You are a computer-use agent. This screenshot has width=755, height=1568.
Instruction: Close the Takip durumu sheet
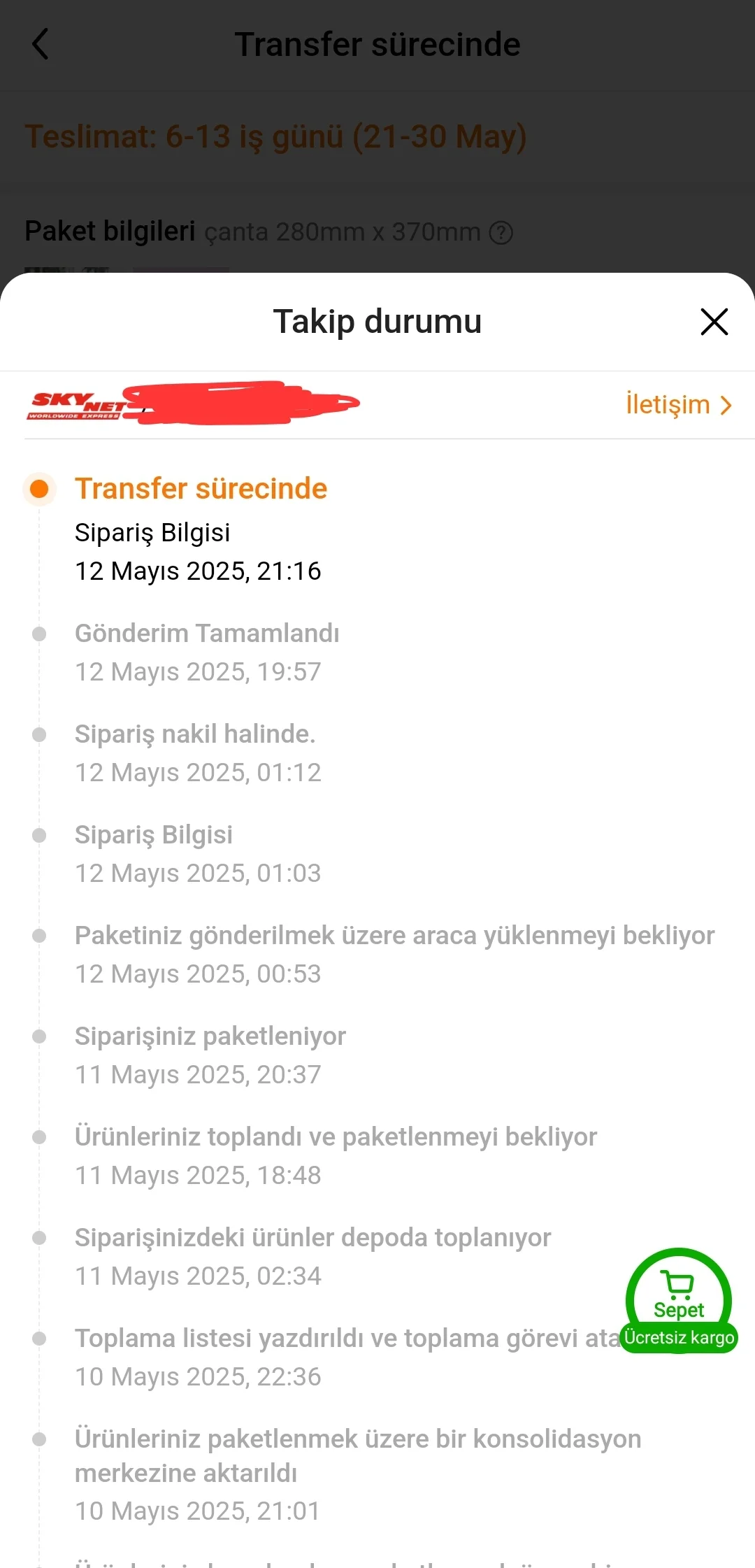tap(714, 322)
